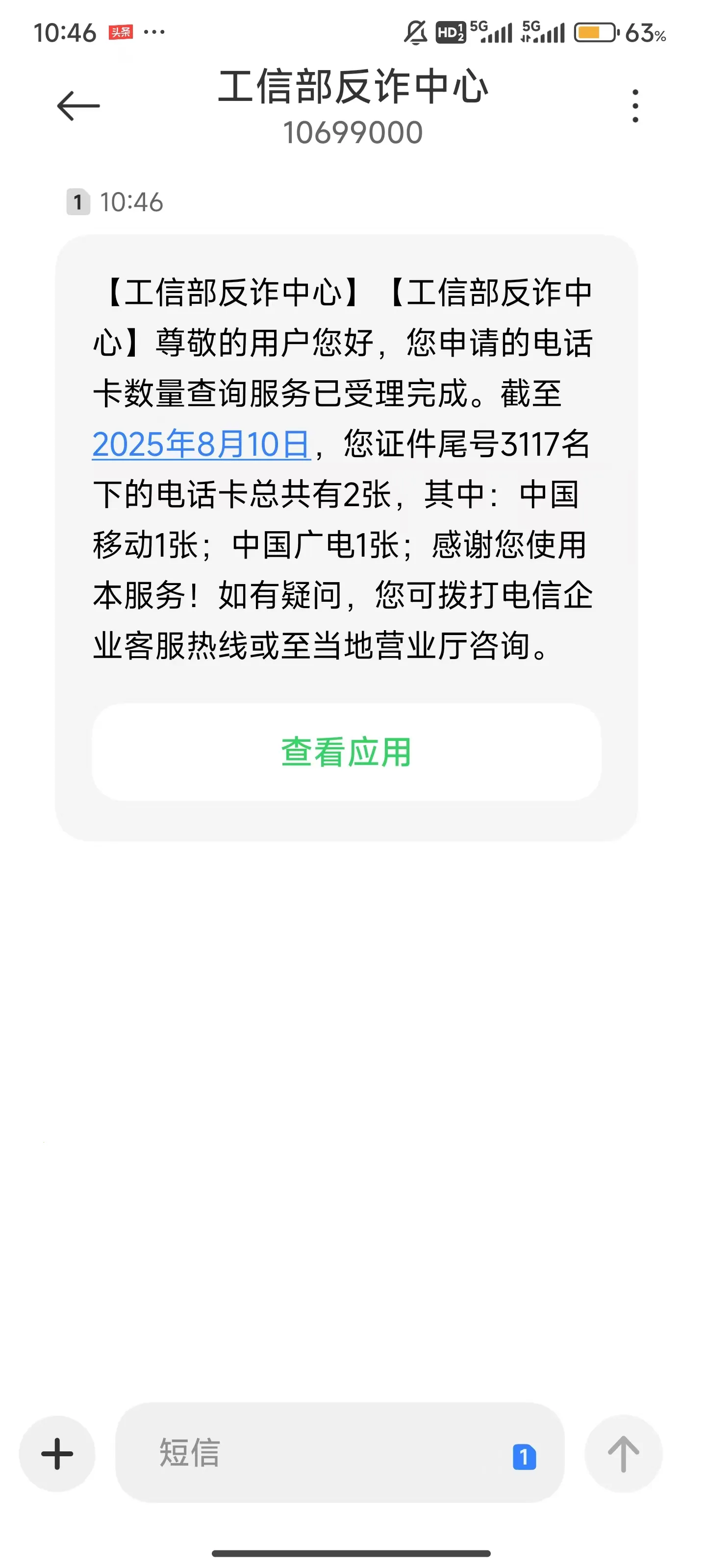Screen dimensions: 706x1568
Task: Expand the ellipsis indicator next to clock
Action: [154, 32]
